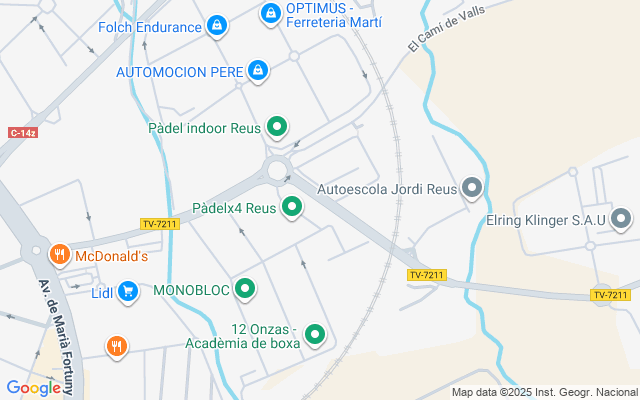Open the Folch Endurance shop marker
640x400 pixels.
(218, 25)
